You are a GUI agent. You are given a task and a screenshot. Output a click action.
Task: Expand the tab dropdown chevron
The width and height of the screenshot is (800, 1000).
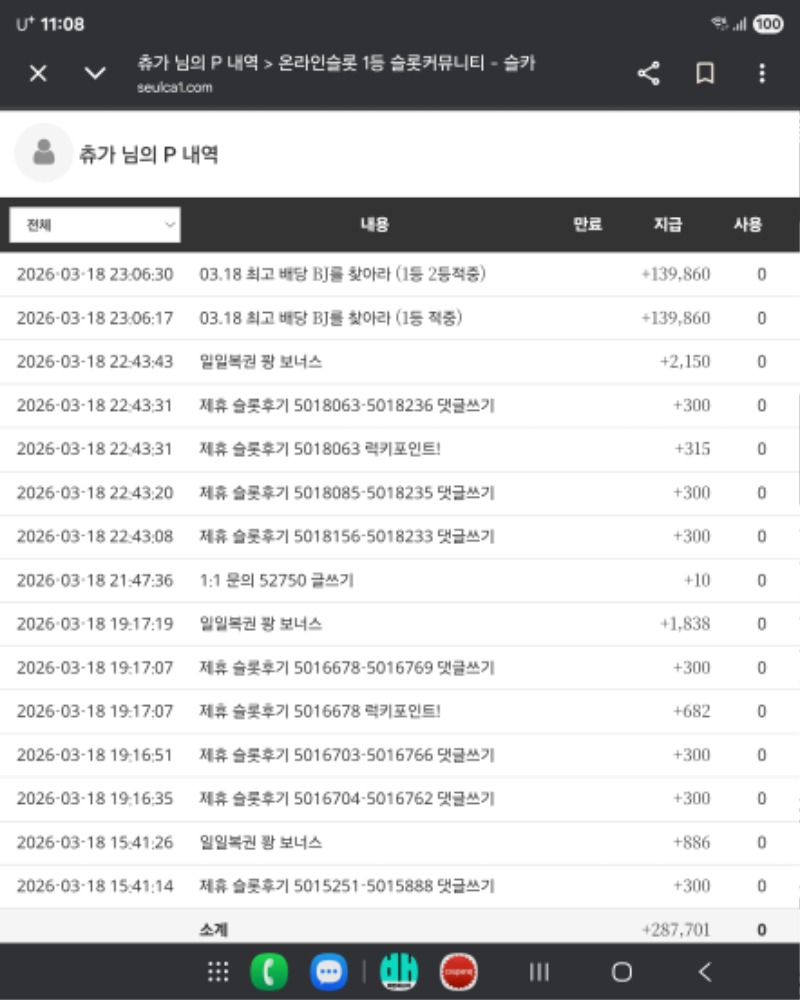[95, 73]
